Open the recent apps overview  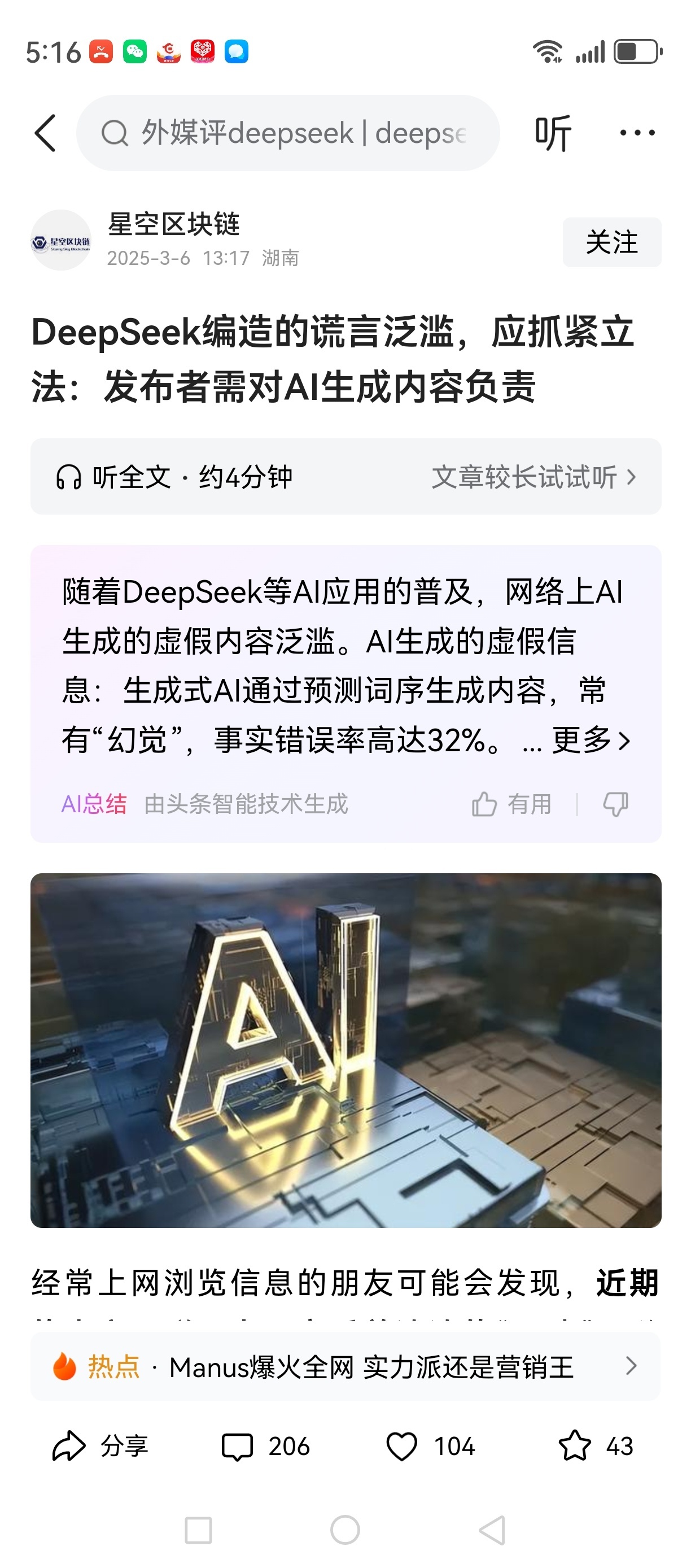pyautogui.click(x=198, y=1529)
